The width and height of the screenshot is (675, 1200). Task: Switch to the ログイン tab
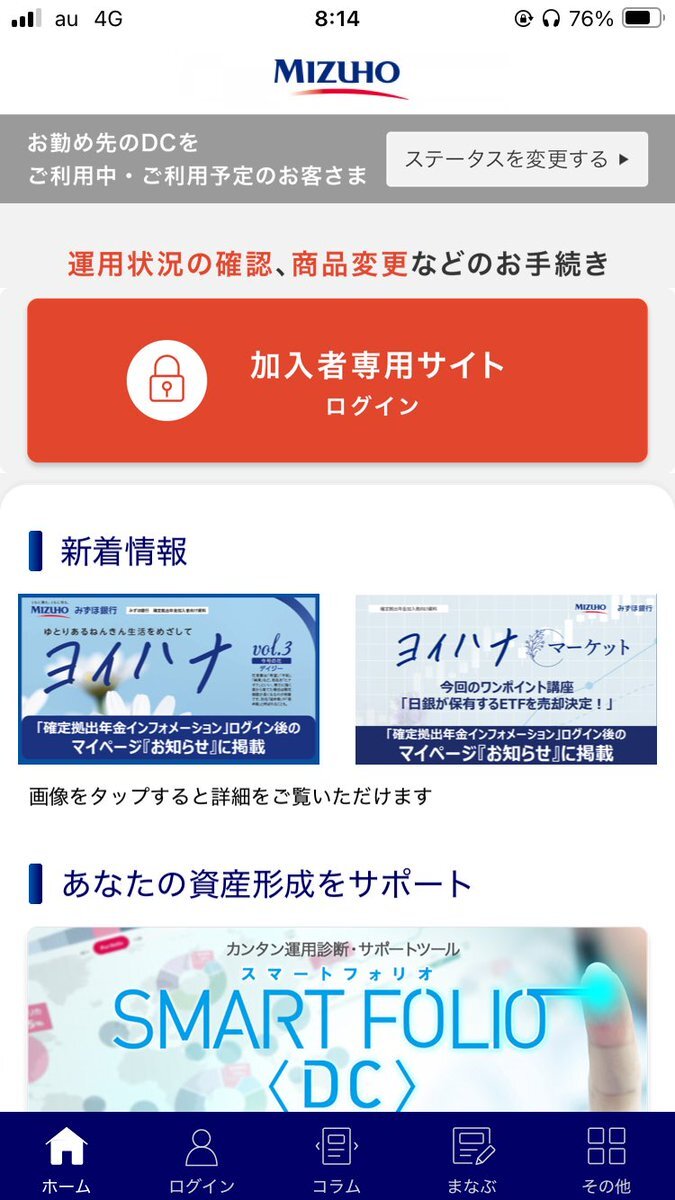click(202, 1159)
